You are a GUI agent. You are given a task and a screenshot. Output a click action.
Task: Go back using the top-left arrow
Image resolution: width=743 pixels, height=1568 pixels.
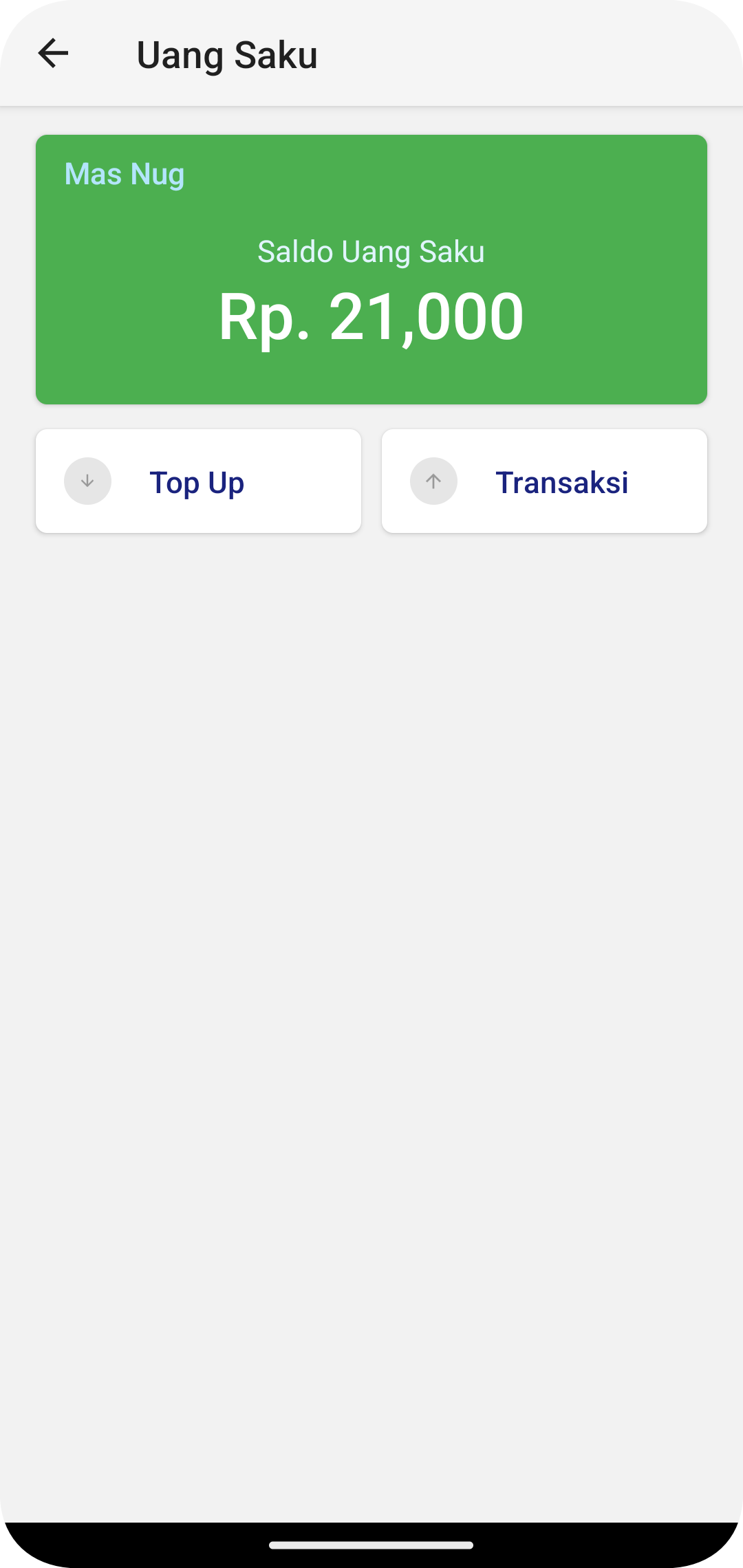53,54
